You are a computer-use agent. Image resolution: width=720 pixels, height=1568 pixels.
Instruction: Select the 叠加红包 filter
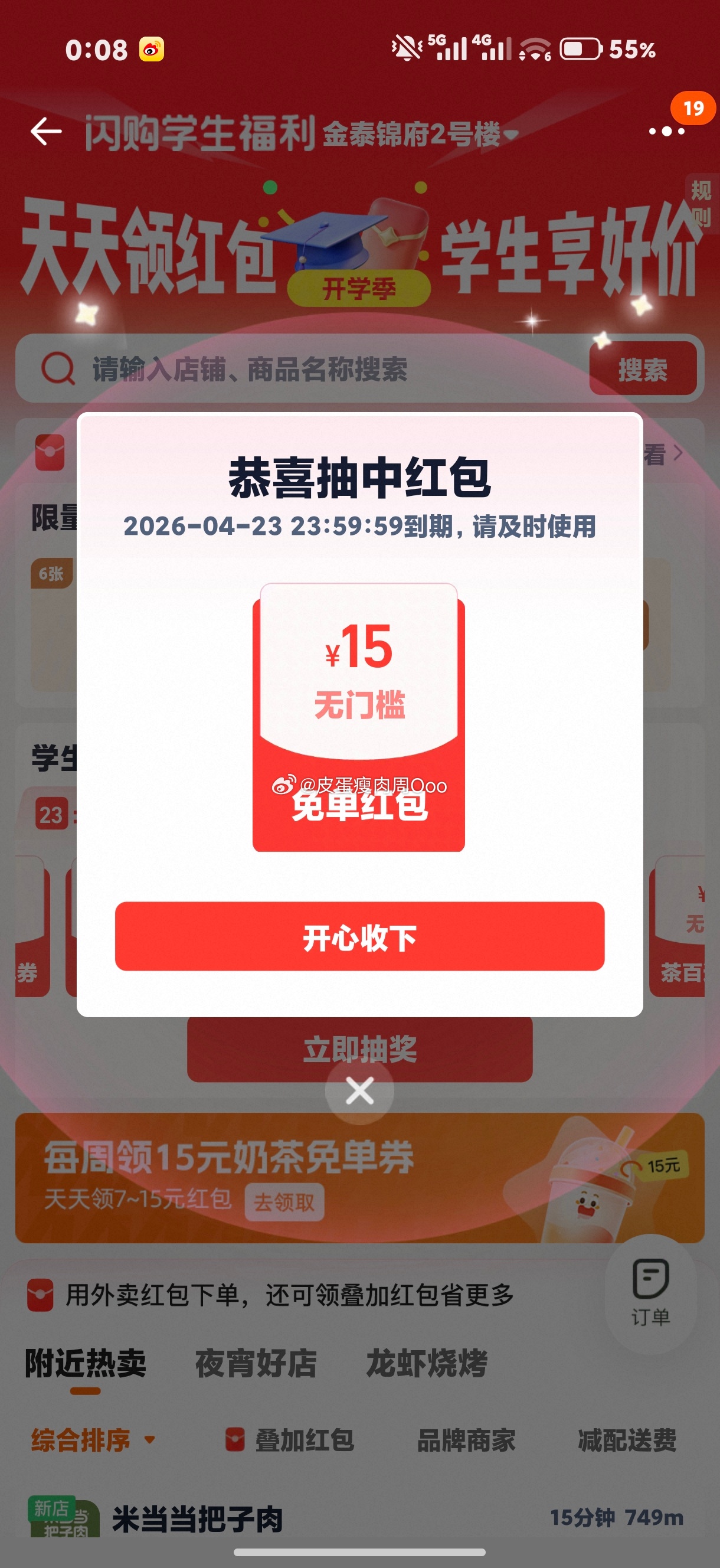coord(290,1440)
